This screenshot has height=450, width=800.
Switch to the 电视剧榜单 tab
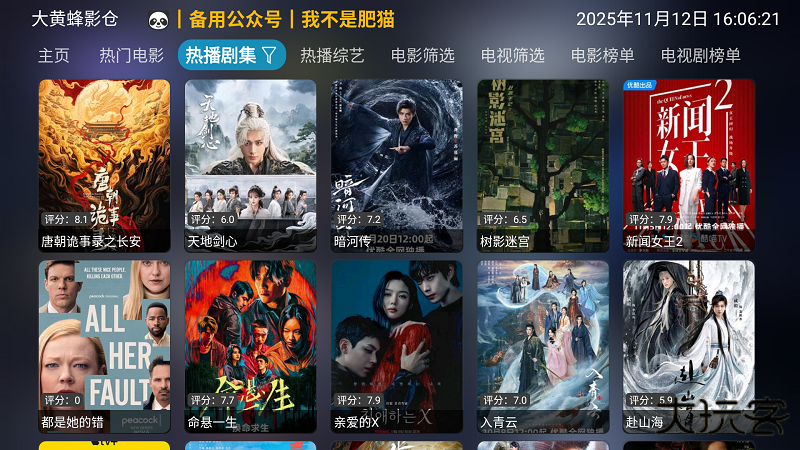click(x=700, y=56)
